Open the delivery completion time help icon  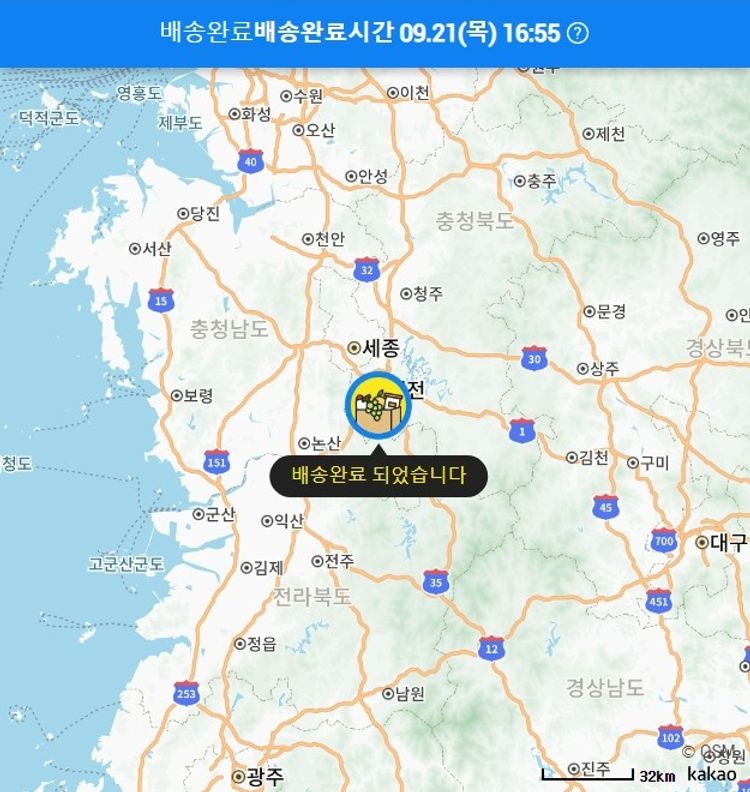coord(578,33)
